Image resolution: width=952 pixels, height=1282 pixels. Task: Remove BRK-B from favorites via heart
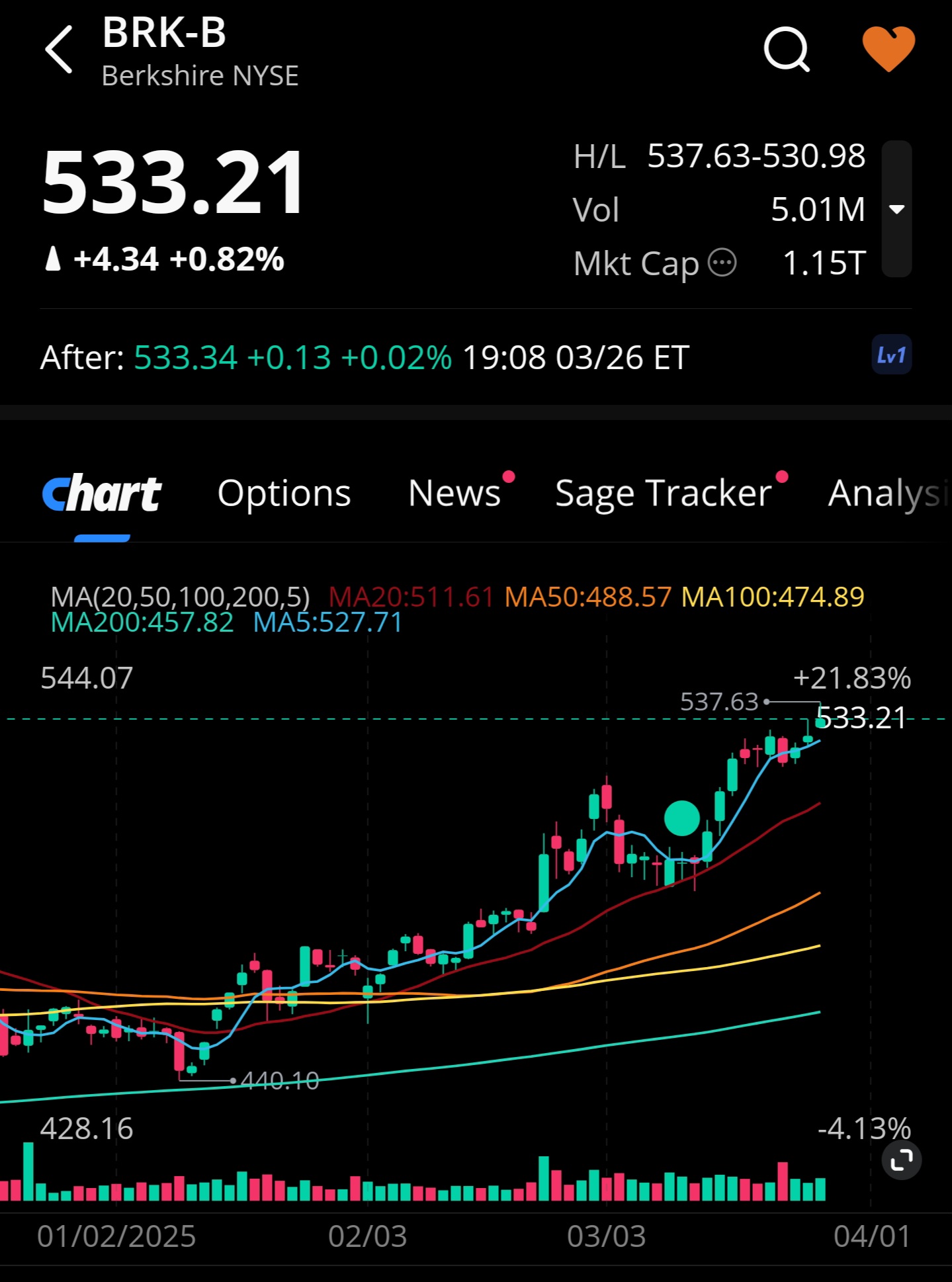click(888, 49)
